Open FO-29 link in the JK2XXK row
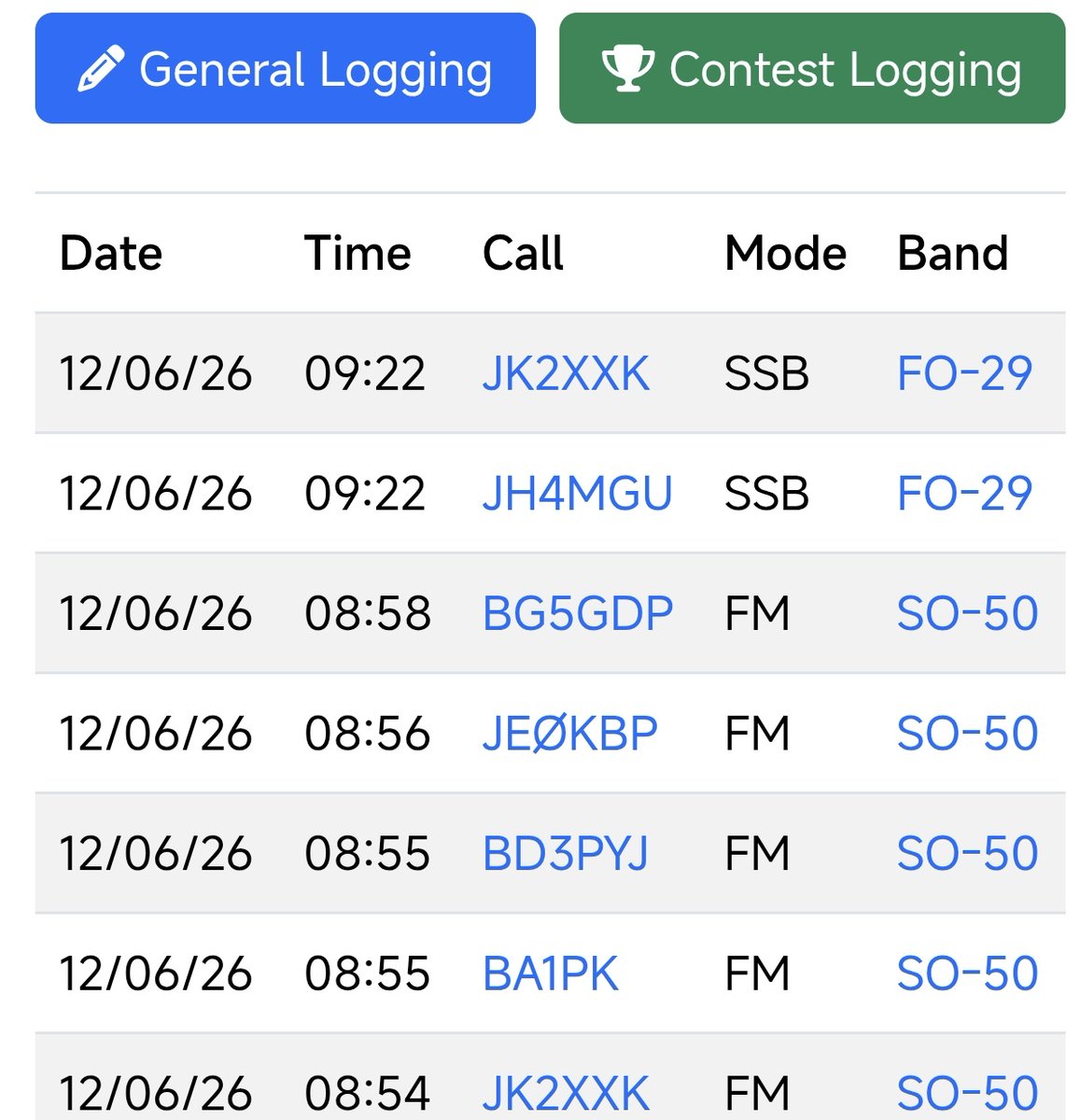Image resolution: width=1081 pixels, height=1120 pixels. (964, 373)
